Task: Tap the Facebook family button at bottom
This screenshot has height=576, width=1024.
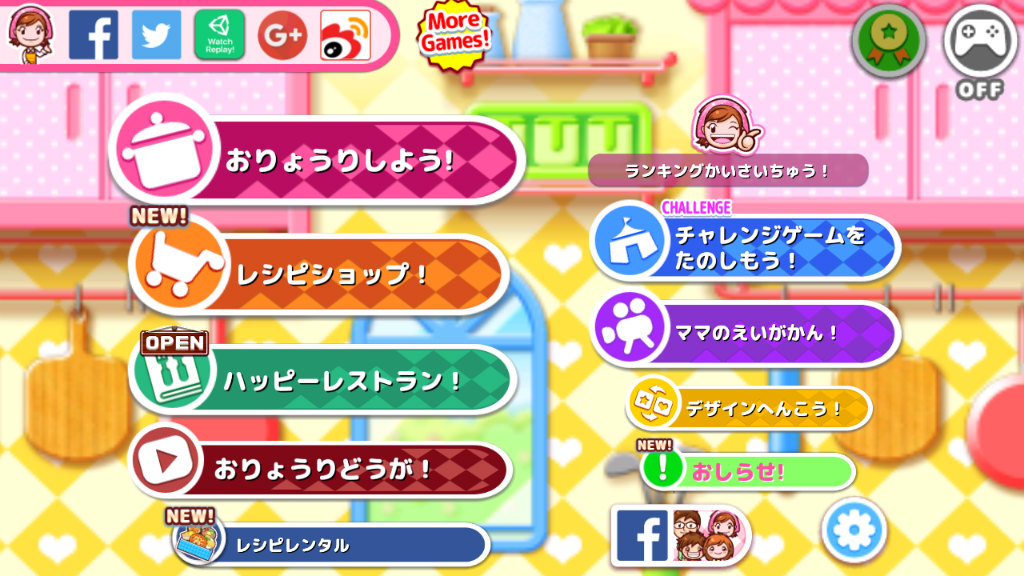Action: tap(681, 536)
